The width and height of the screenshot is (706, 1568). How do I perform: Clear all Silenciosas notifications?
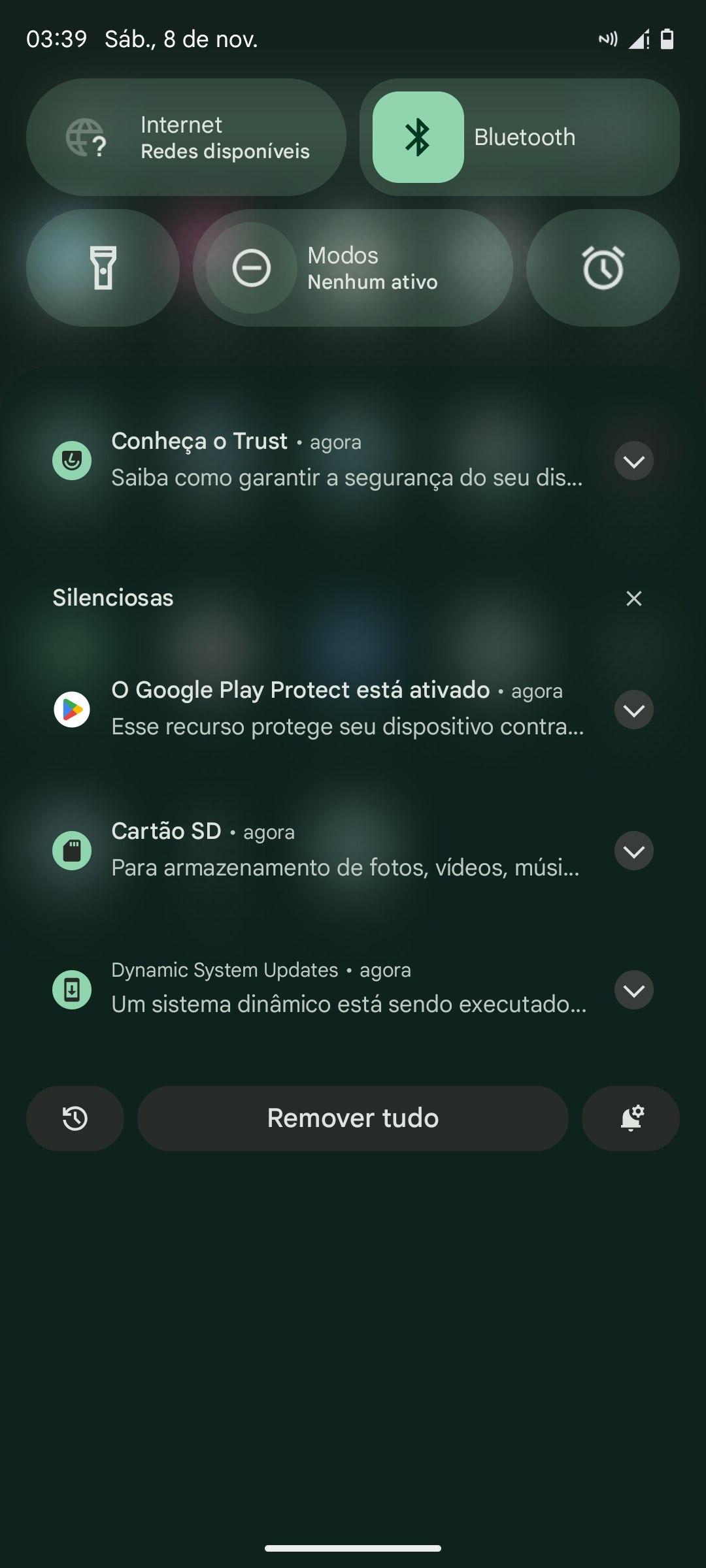634,598
